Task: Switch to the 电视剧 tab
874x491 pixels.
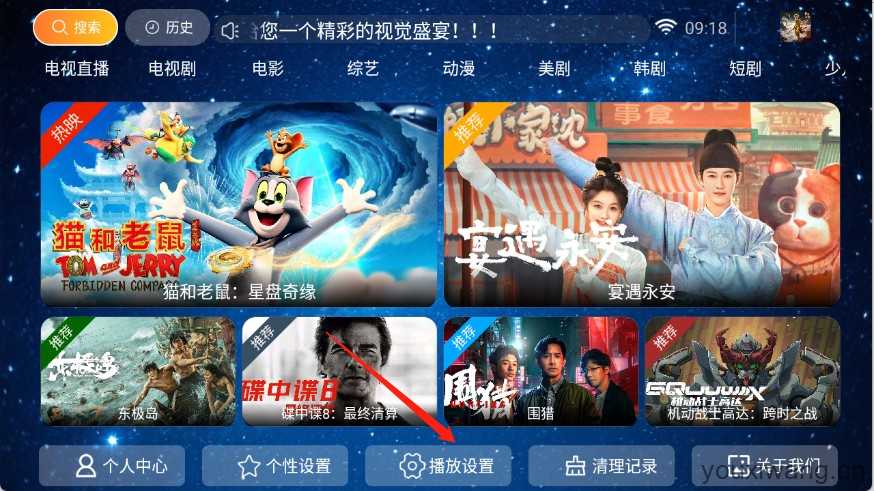Action: 172,69
